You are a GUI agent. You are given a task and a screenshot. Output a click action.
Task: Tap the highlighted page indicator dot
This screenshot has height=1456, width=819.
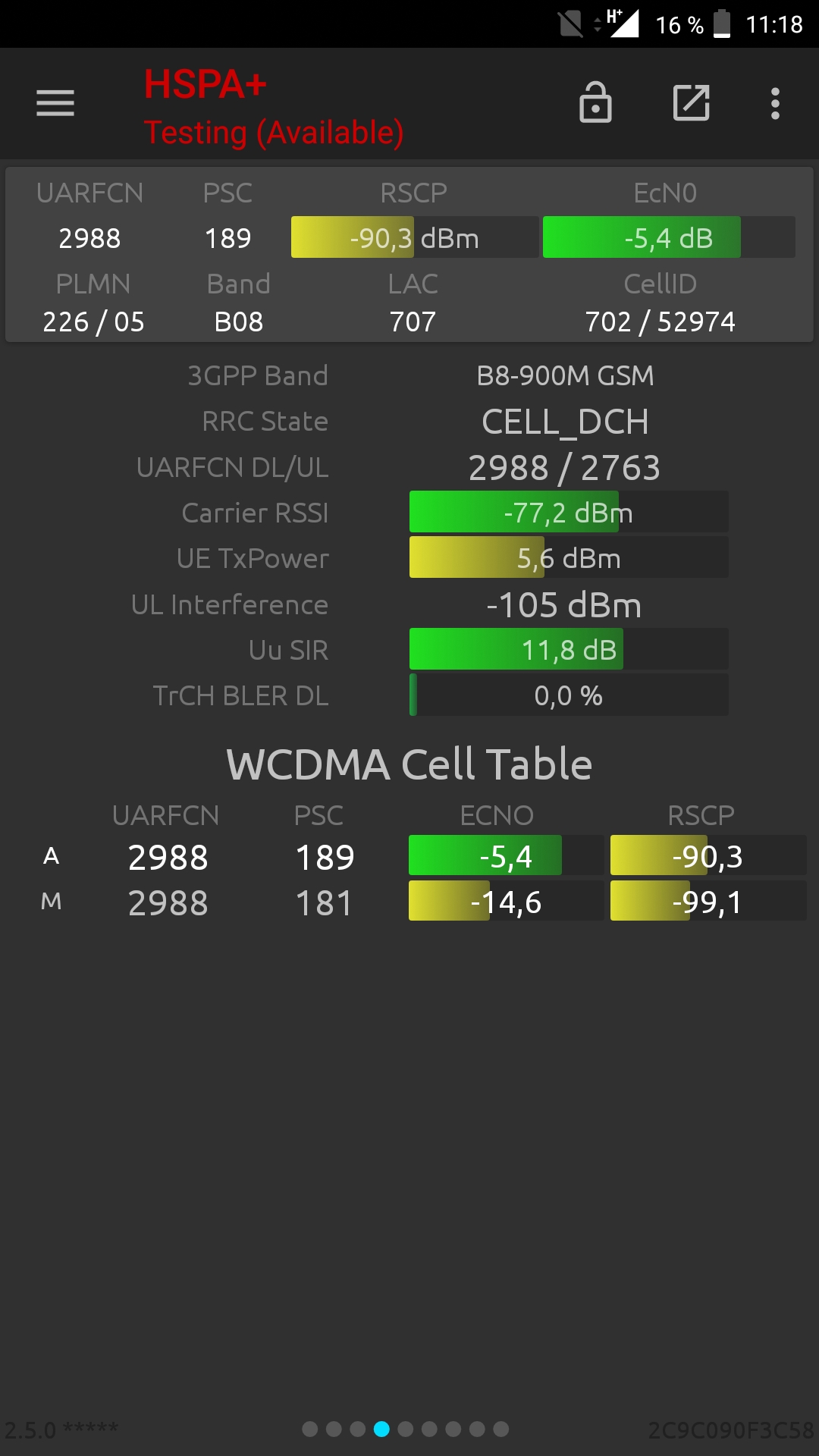click(381, 1429)
